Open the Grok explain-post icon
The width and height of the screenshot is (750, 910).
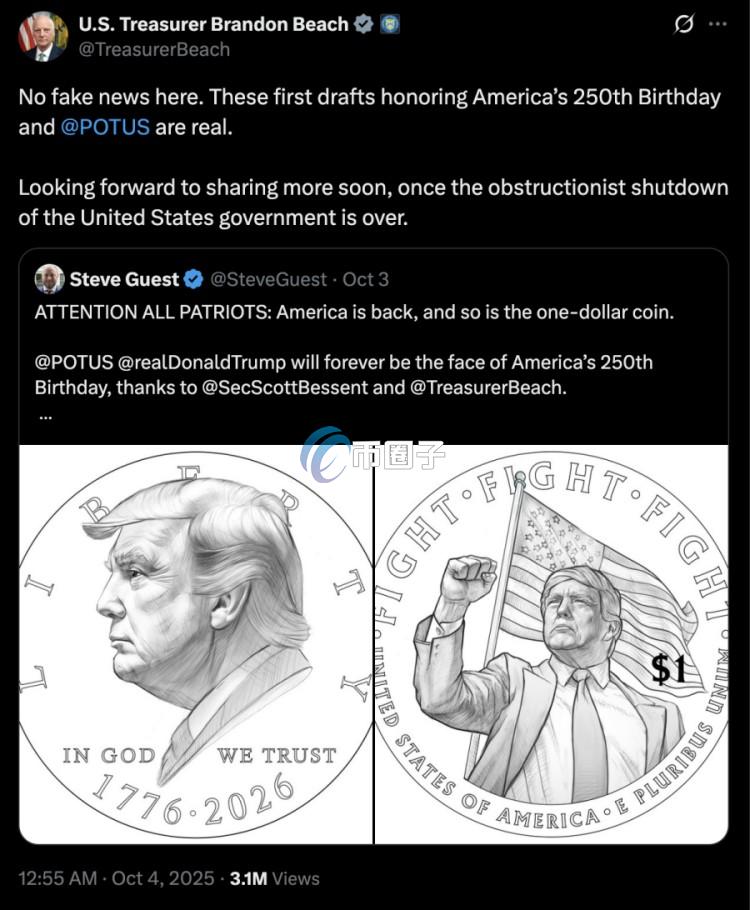tap(685, 25)
